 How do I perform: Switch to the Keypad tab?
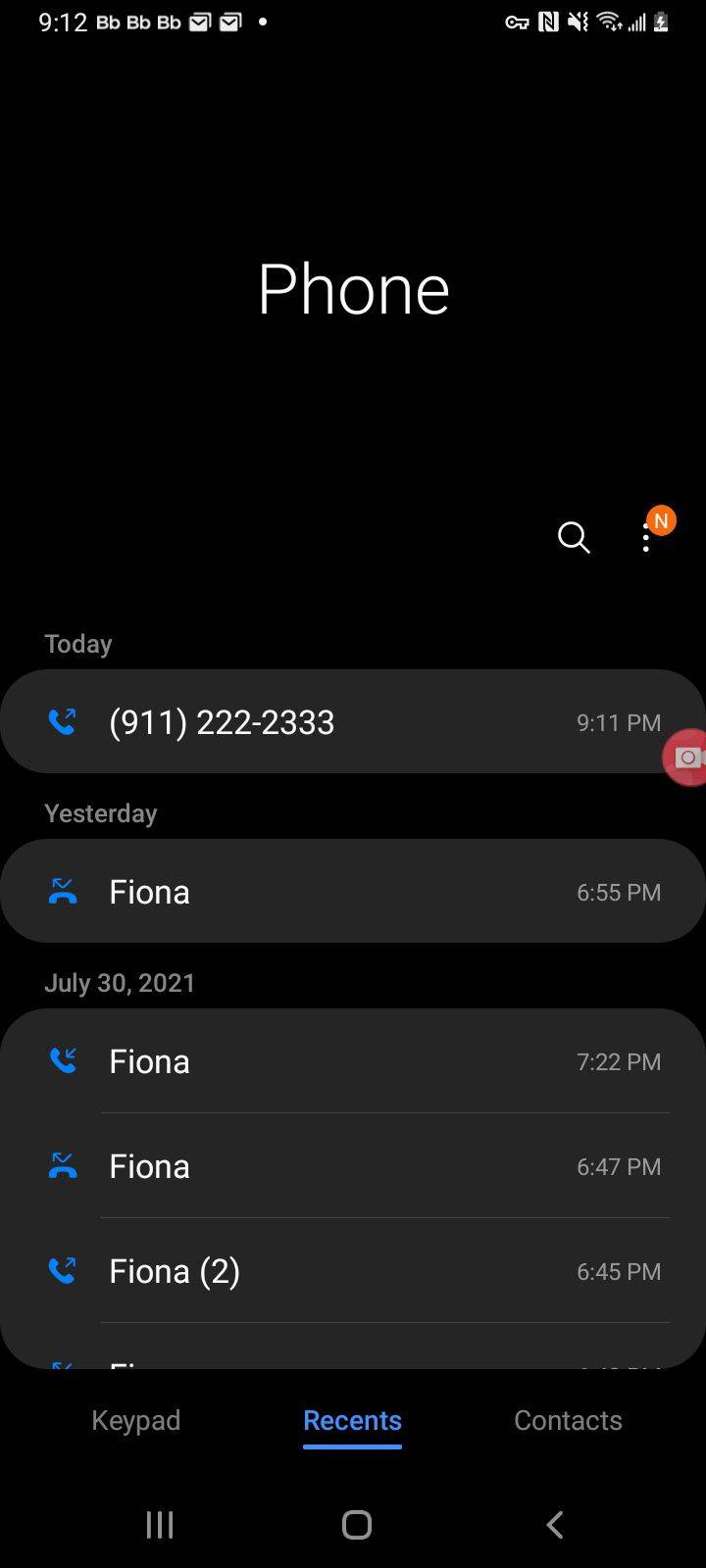[136, 1421]
